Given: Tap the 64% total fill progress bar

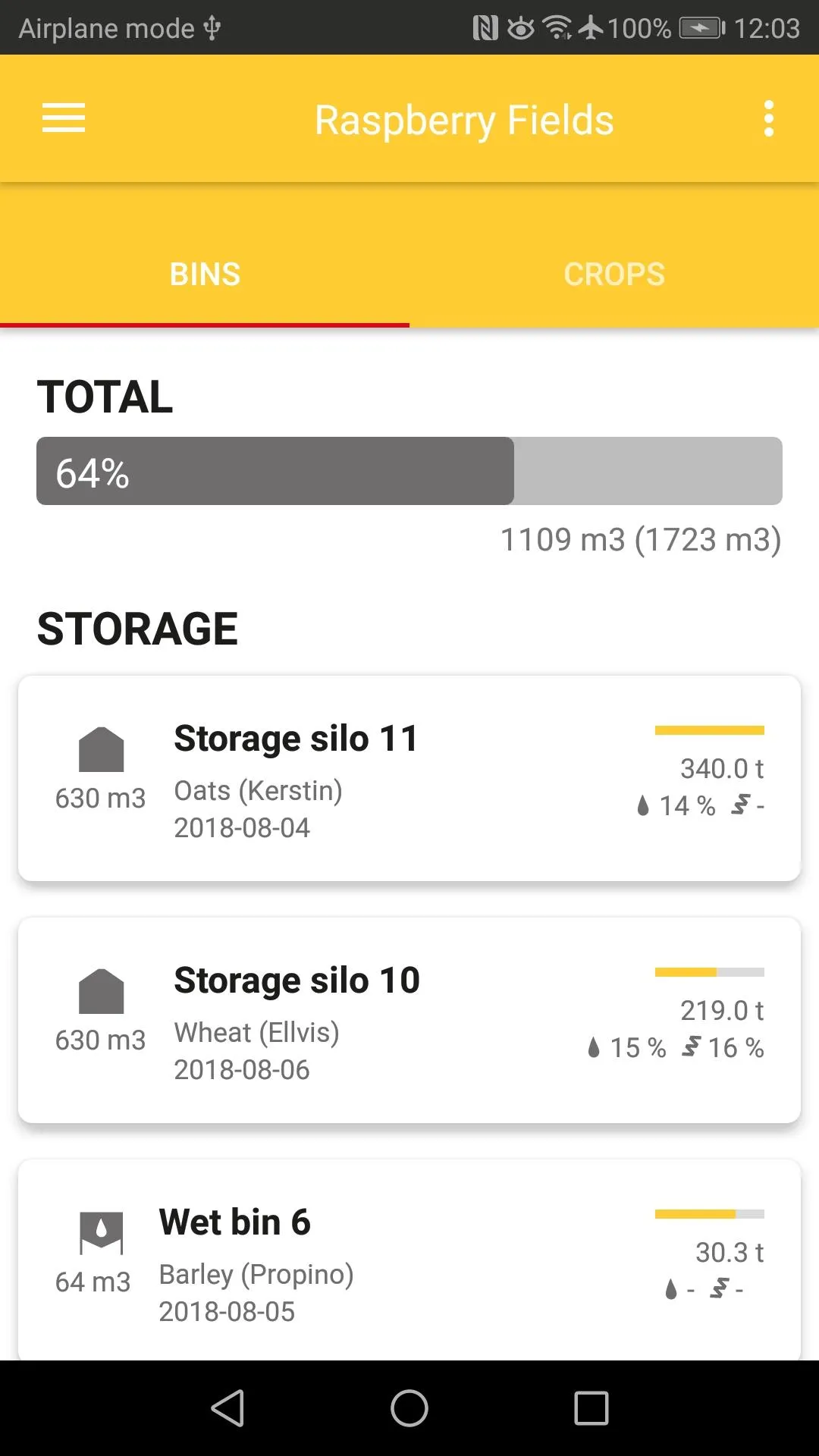Looking at the screenshot, I should 409,471.
